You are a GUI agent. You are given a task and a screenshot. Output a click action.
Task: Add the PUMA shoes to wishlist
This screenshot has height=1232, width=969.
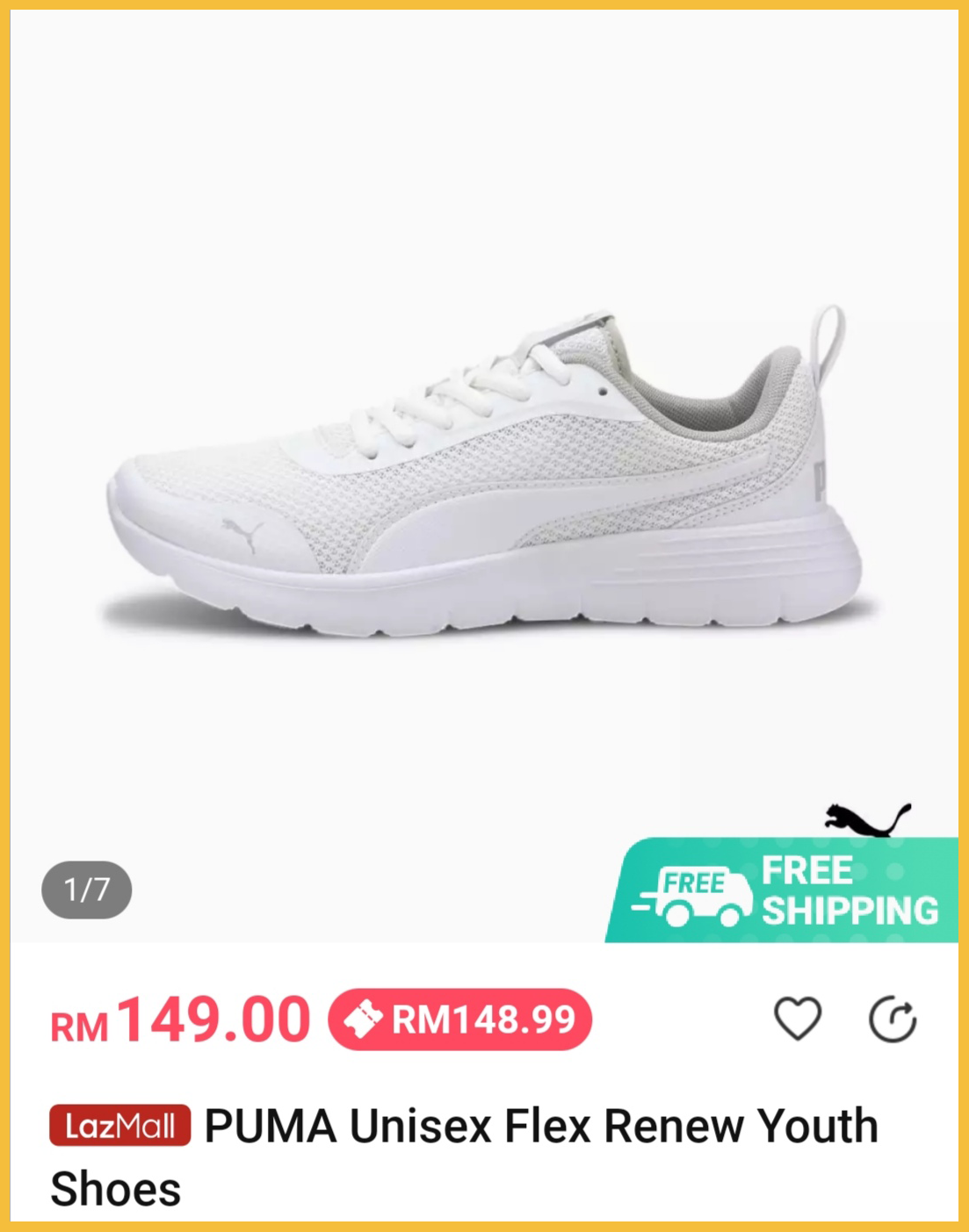(x=797, y=1019)
